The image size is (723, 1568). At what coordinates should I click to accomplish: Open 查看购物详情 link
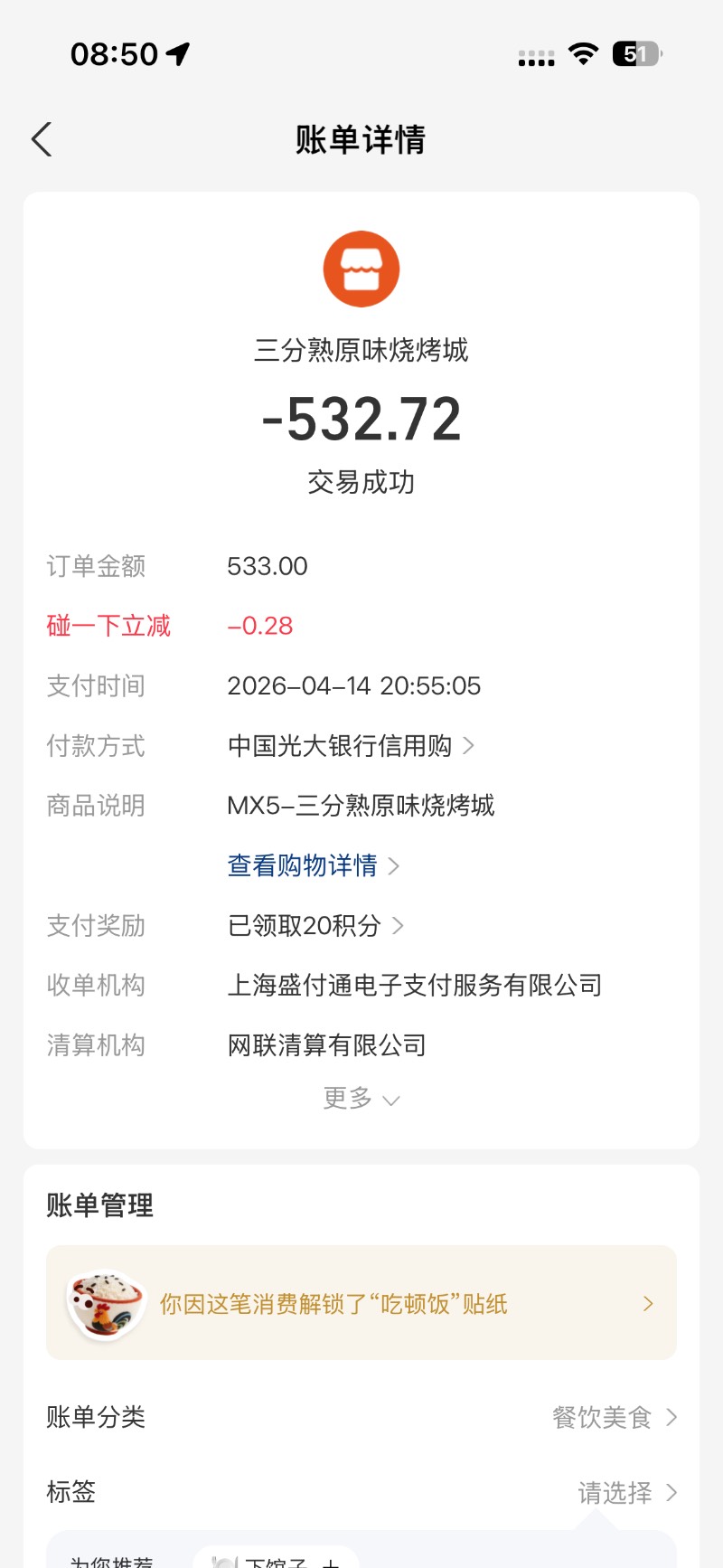pos(312,865)
